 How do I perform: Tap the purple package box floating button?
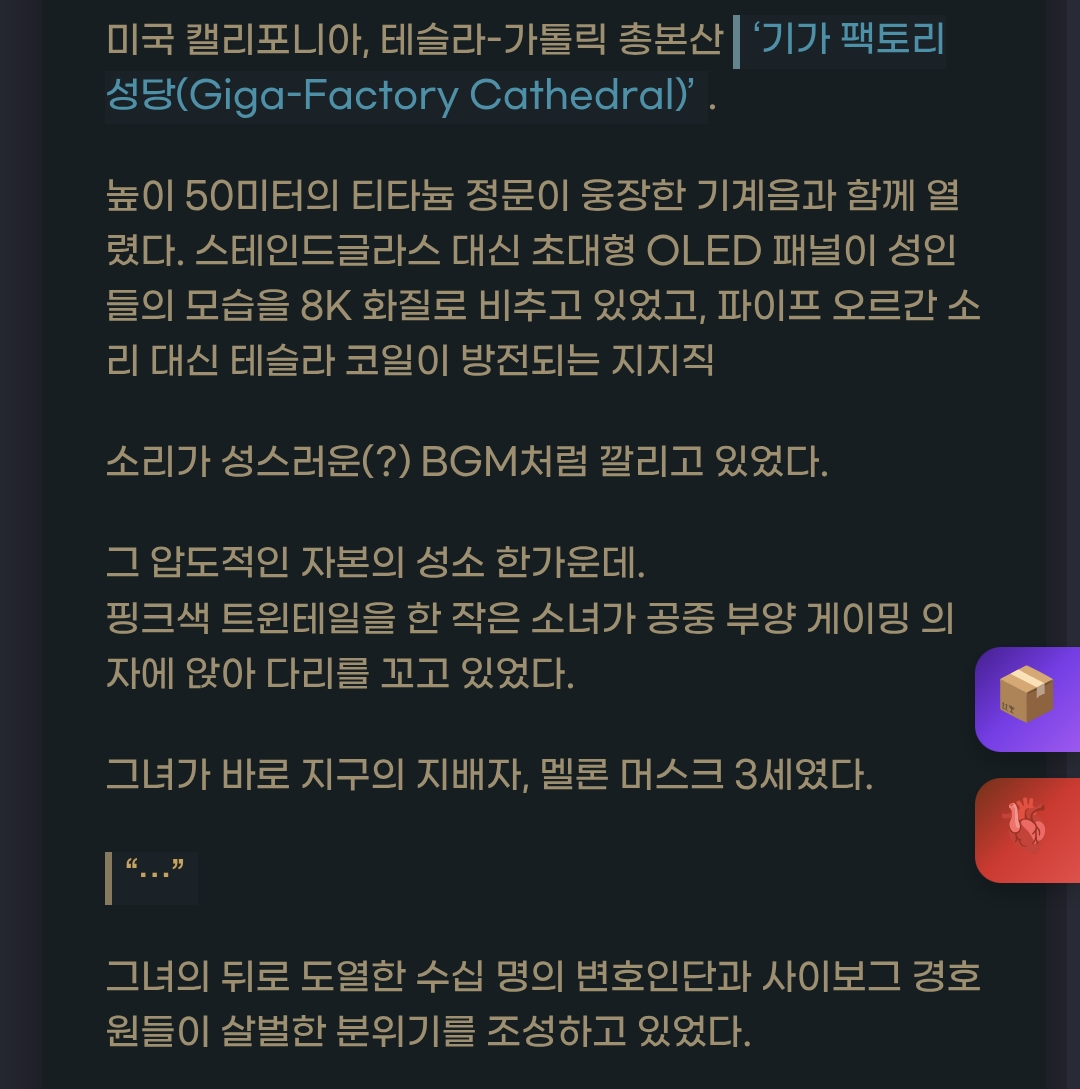pos(1028,699)
